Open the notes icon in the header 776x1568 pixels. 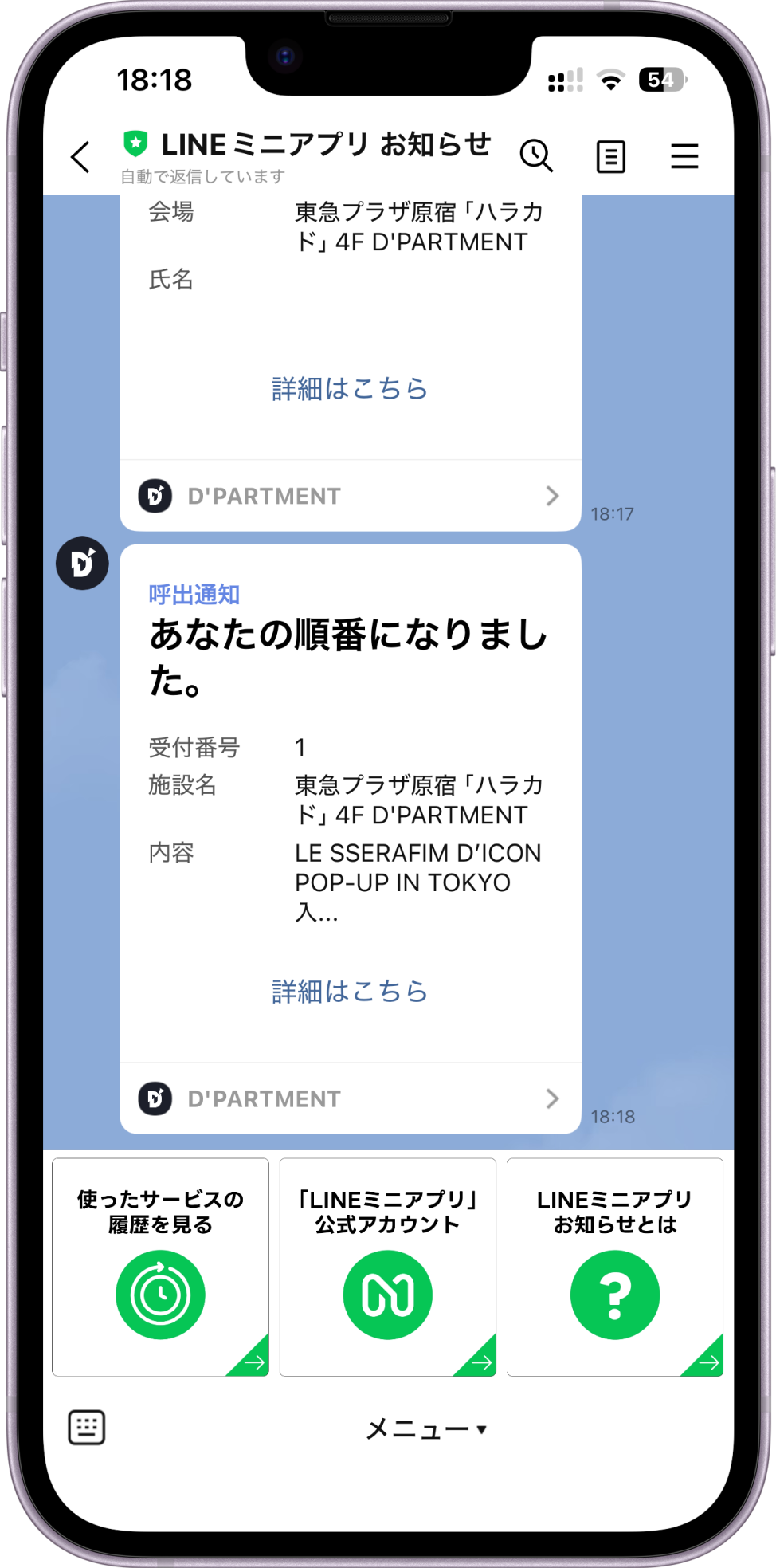(610, 156)
